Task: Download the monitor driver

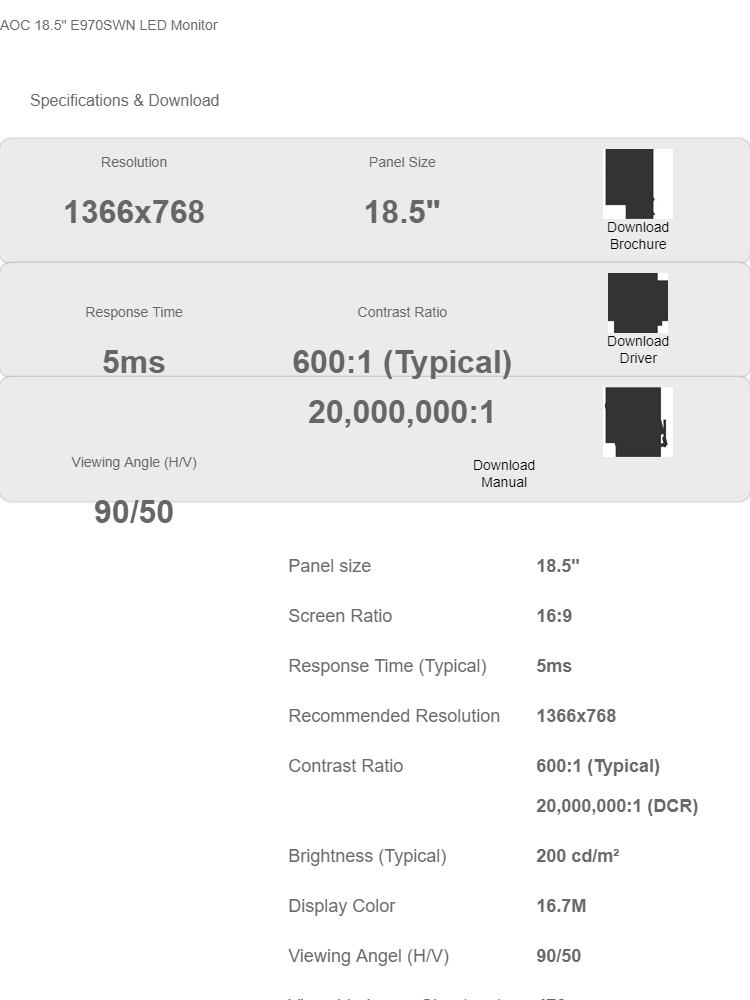Action: point(638,349)
